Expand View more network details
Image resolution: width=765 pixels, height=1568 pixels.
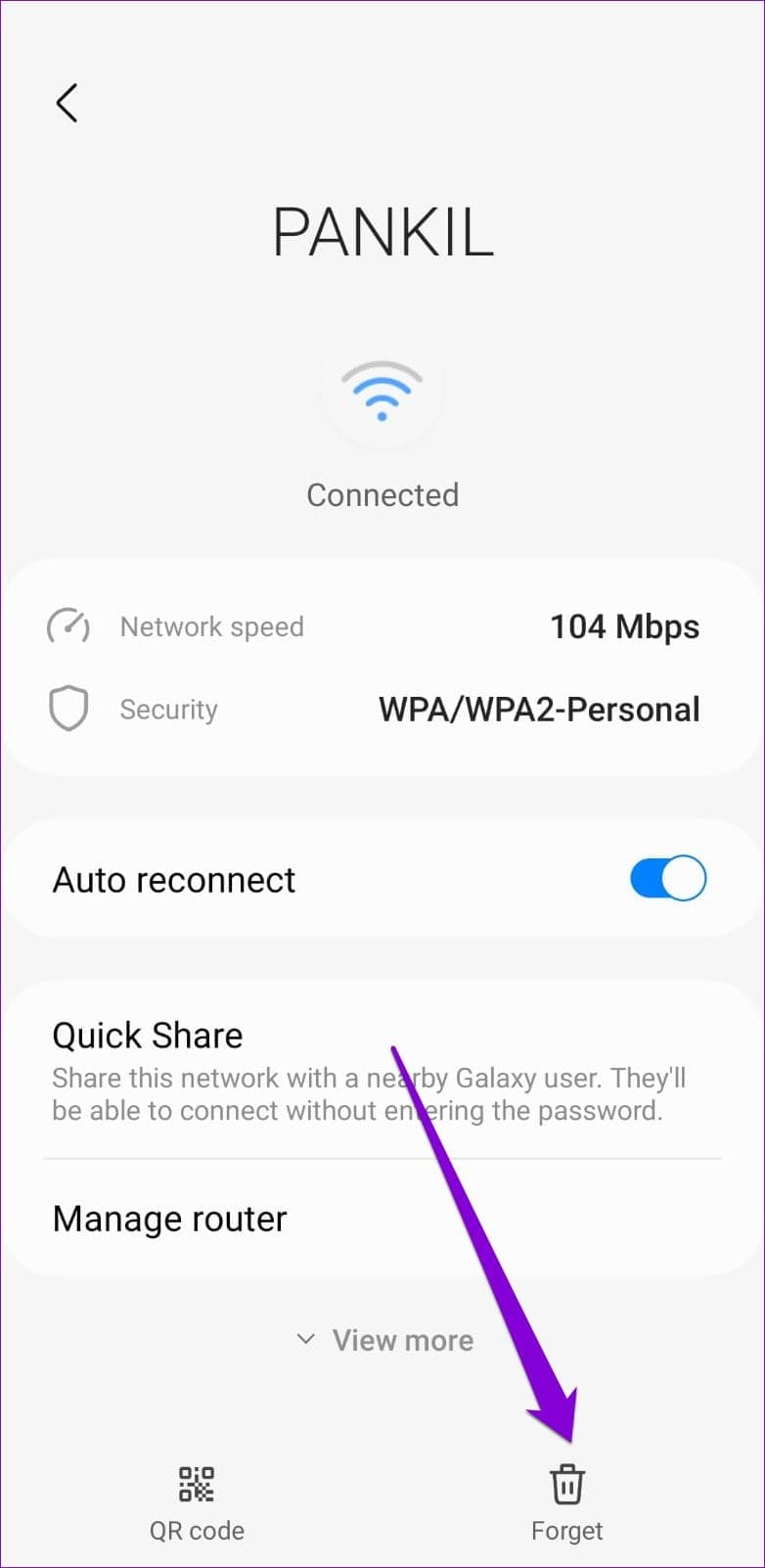[x=382, y=1339]
